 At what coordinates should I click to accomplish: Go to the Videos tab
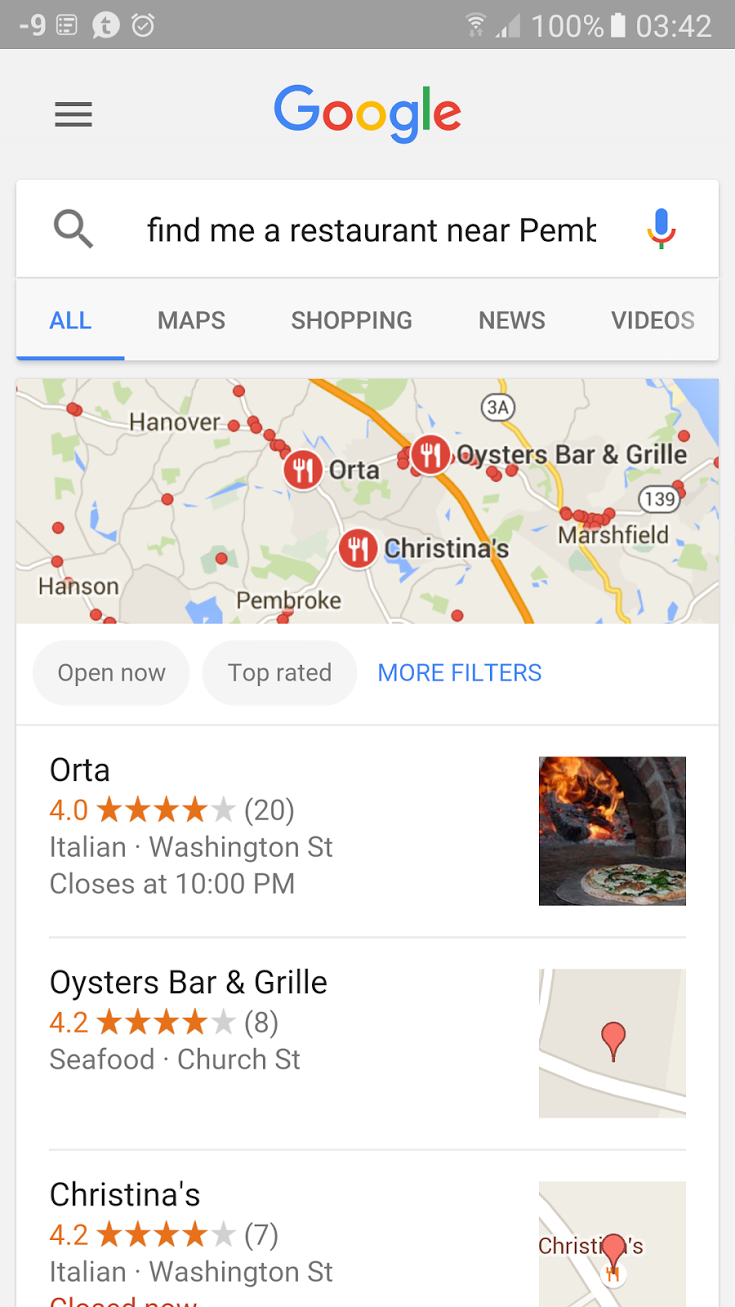click(653, 321)
